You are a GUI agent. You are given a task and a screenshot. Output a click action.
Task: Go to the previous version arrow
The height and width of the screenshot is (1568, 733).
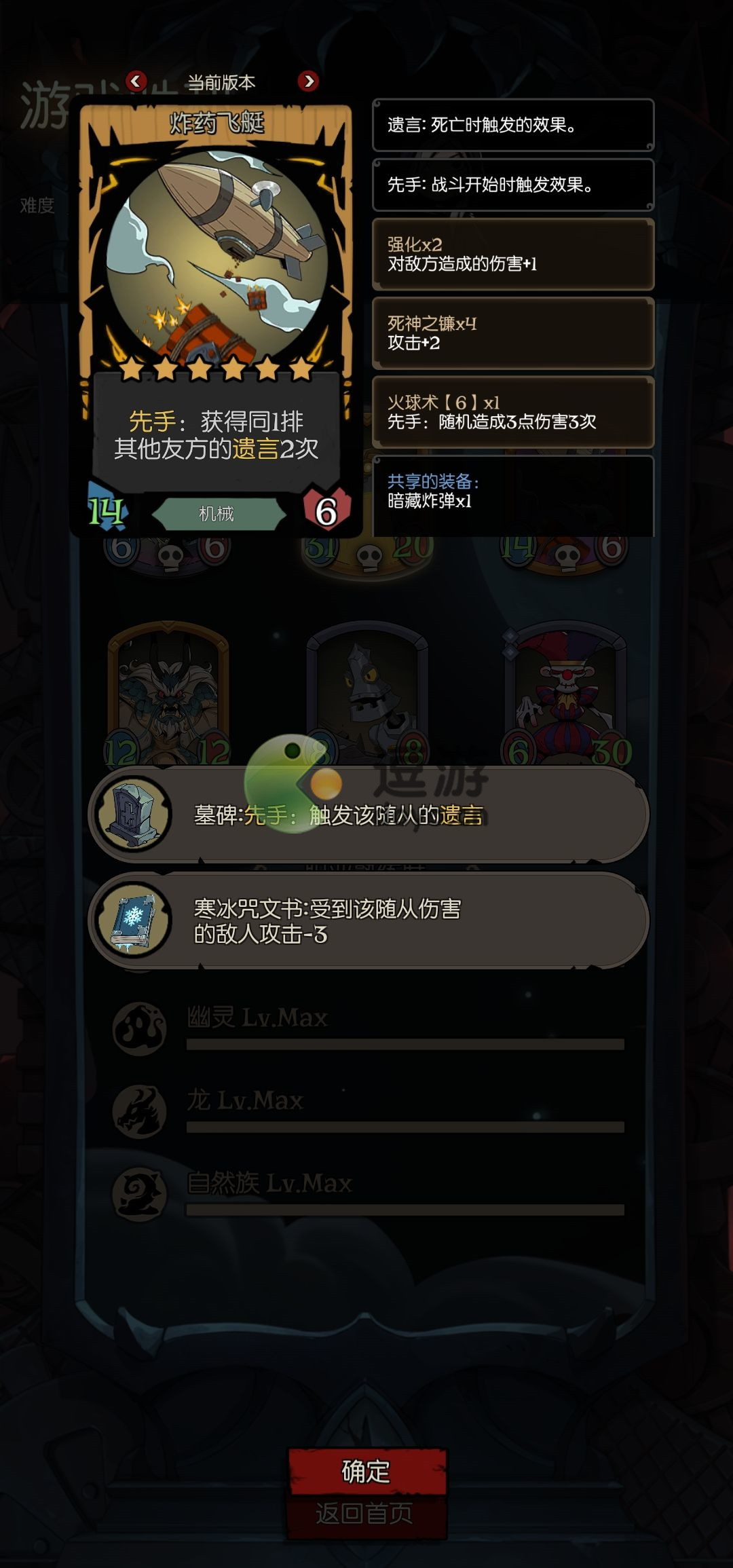click(x=136, y=81)
